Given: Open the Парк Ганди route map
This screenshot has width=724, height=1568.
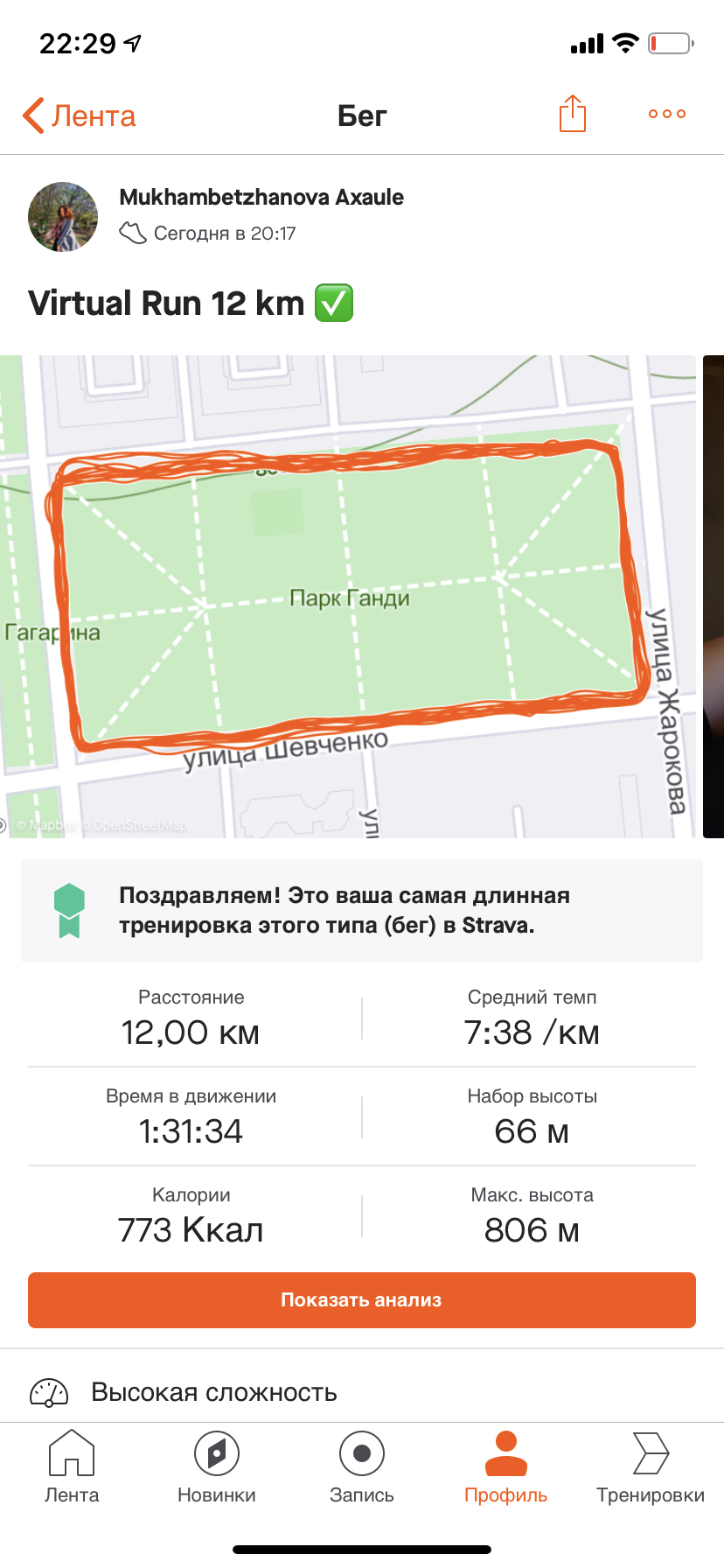Looking at the screenshot, I should point(348,597).
